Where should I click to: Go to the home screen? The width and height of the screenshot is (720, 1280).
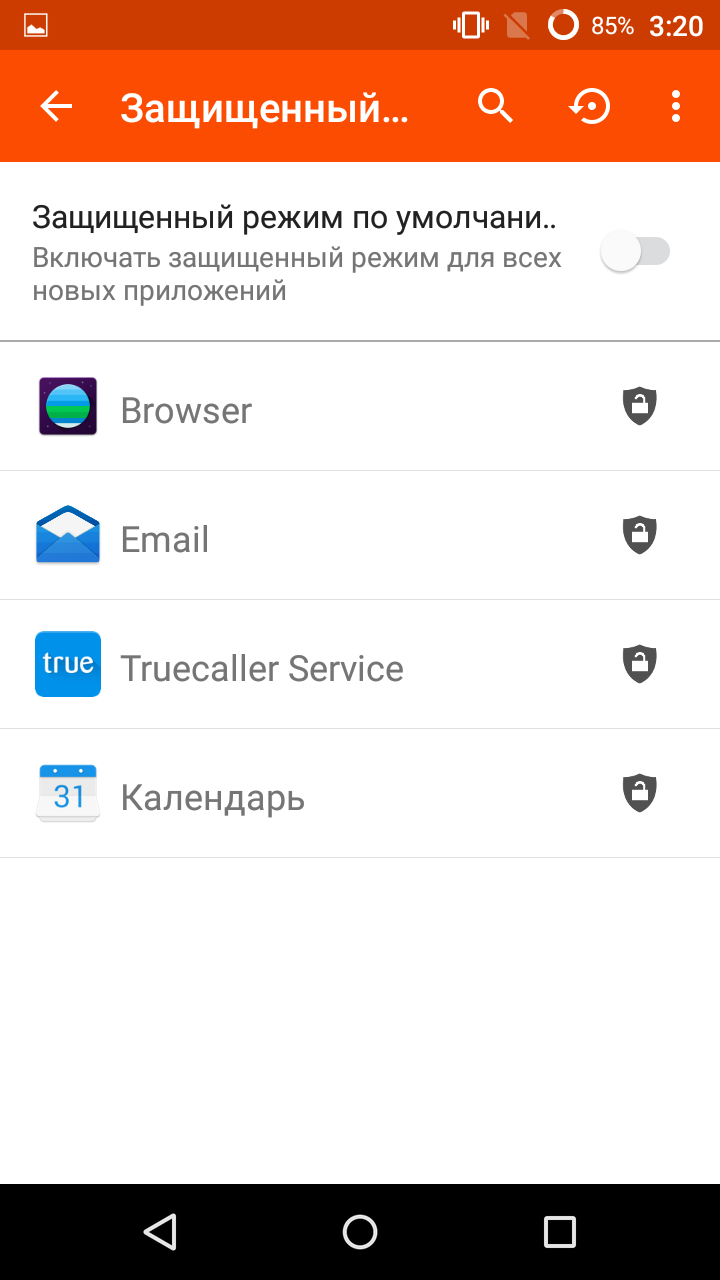(x=360, y=1232)
